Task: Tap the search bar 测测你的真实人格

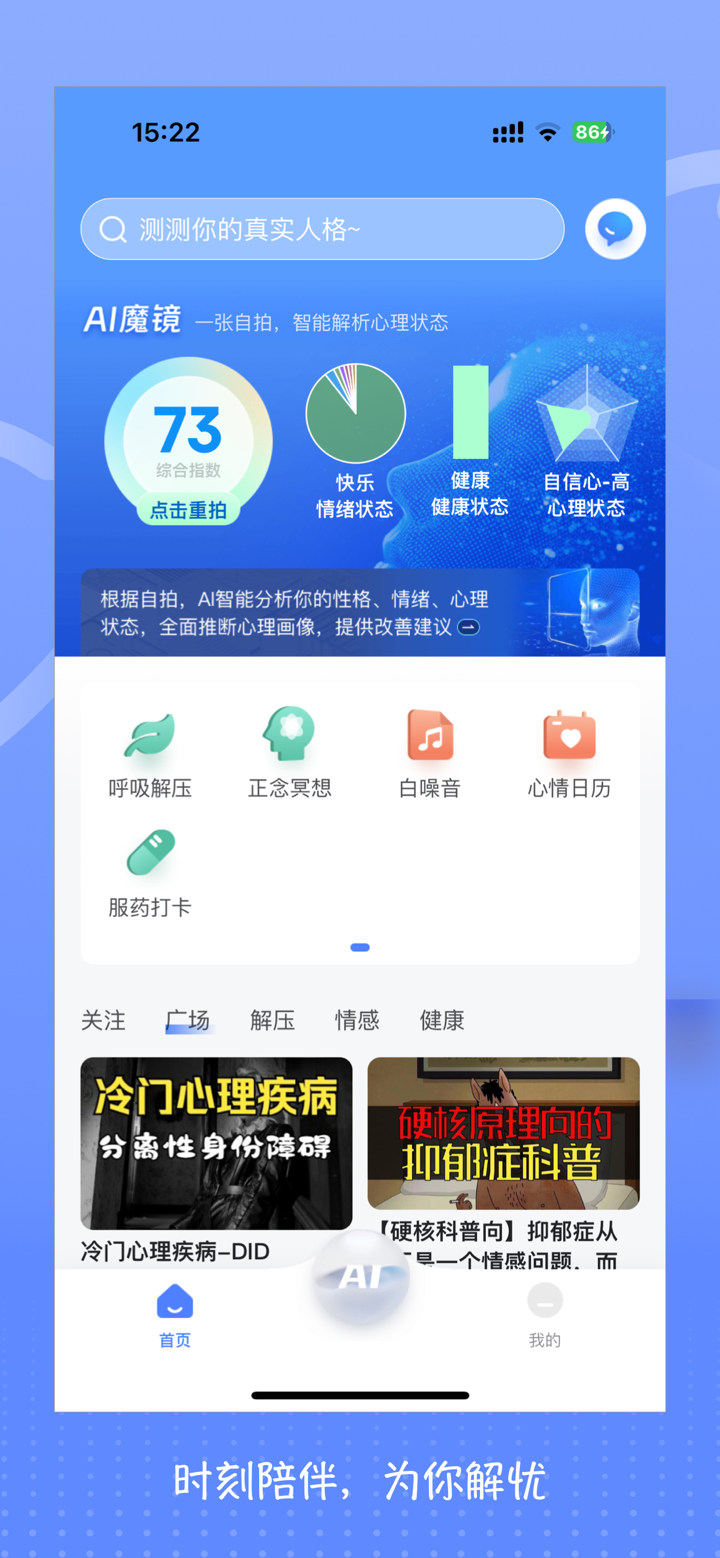Action: coord(321,228)
